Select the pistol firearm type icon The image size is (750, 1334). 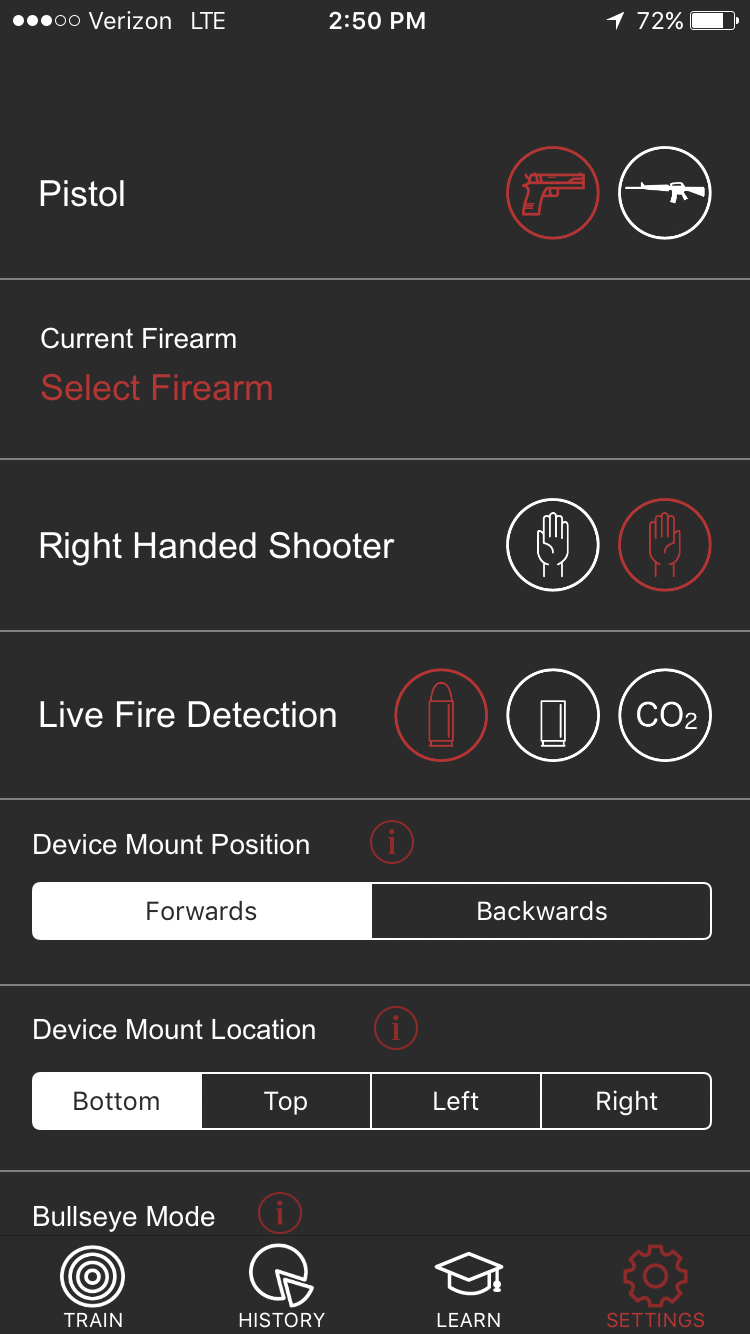553,193
